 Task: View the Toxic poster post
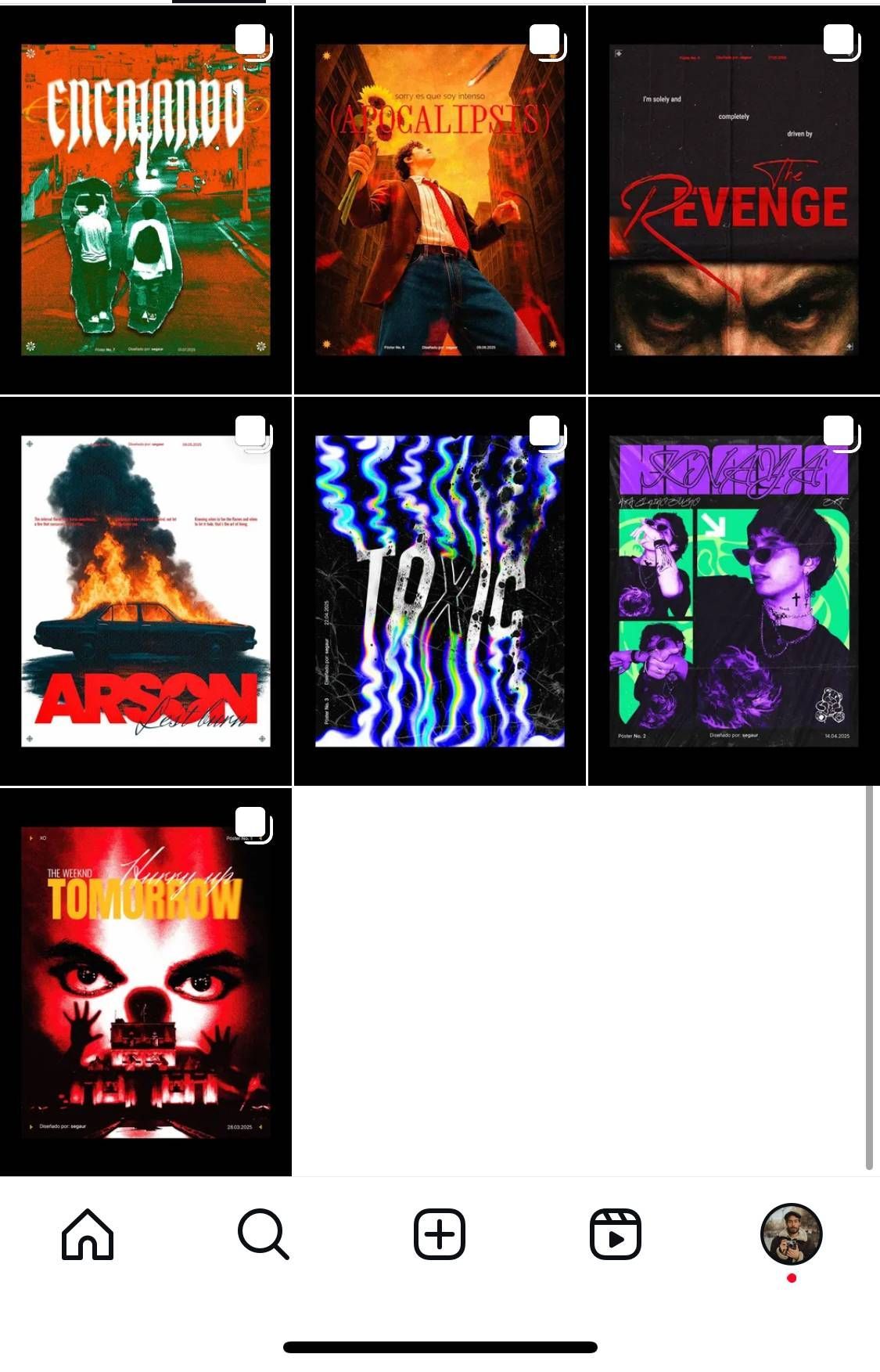click(440, 592)
